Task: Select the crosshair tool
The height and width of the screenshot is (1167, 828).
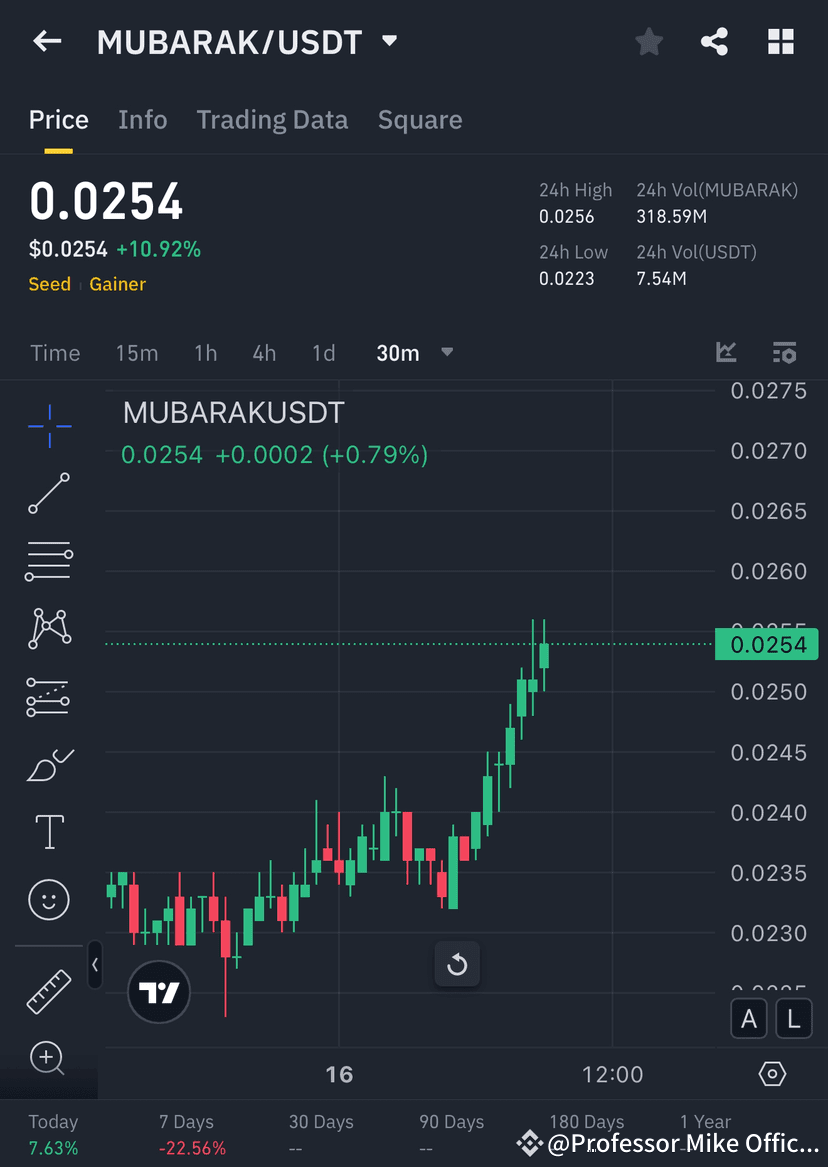Action: 48,425
